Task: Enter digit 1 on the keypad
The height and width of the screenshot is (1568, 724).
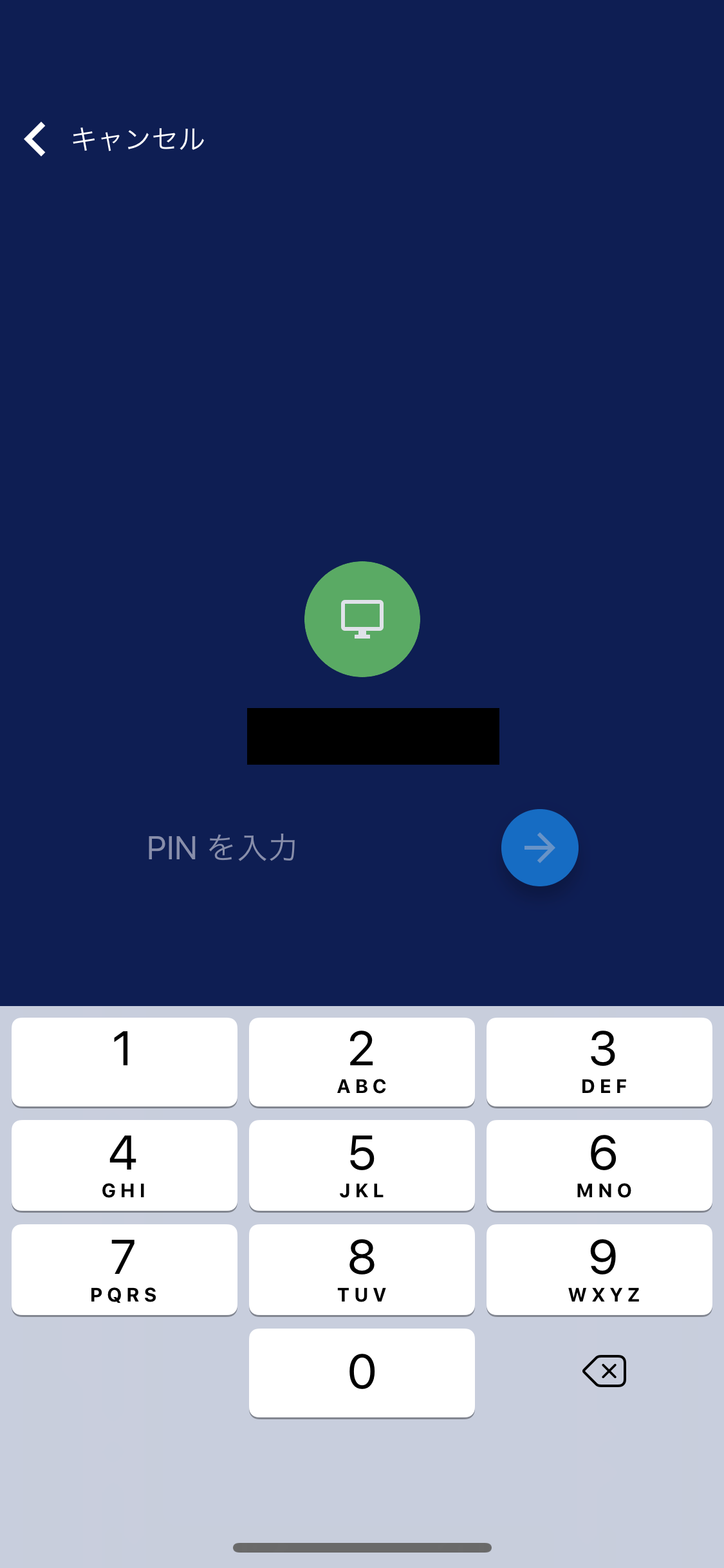Action: pyautogui.click(x=124, y=1062)
